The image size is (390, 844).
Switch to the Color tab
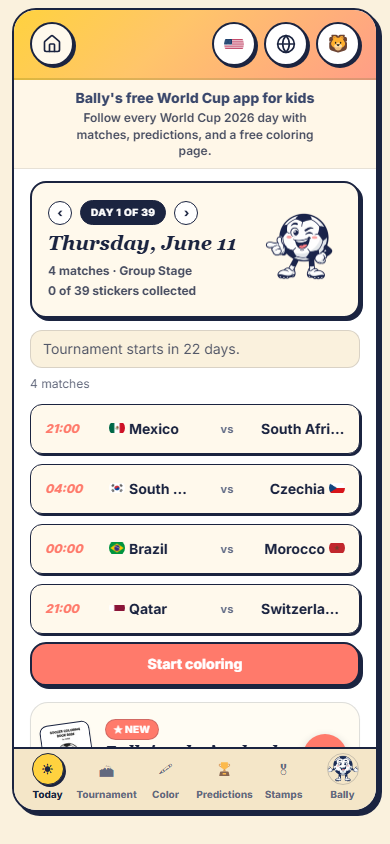point(165,779)
